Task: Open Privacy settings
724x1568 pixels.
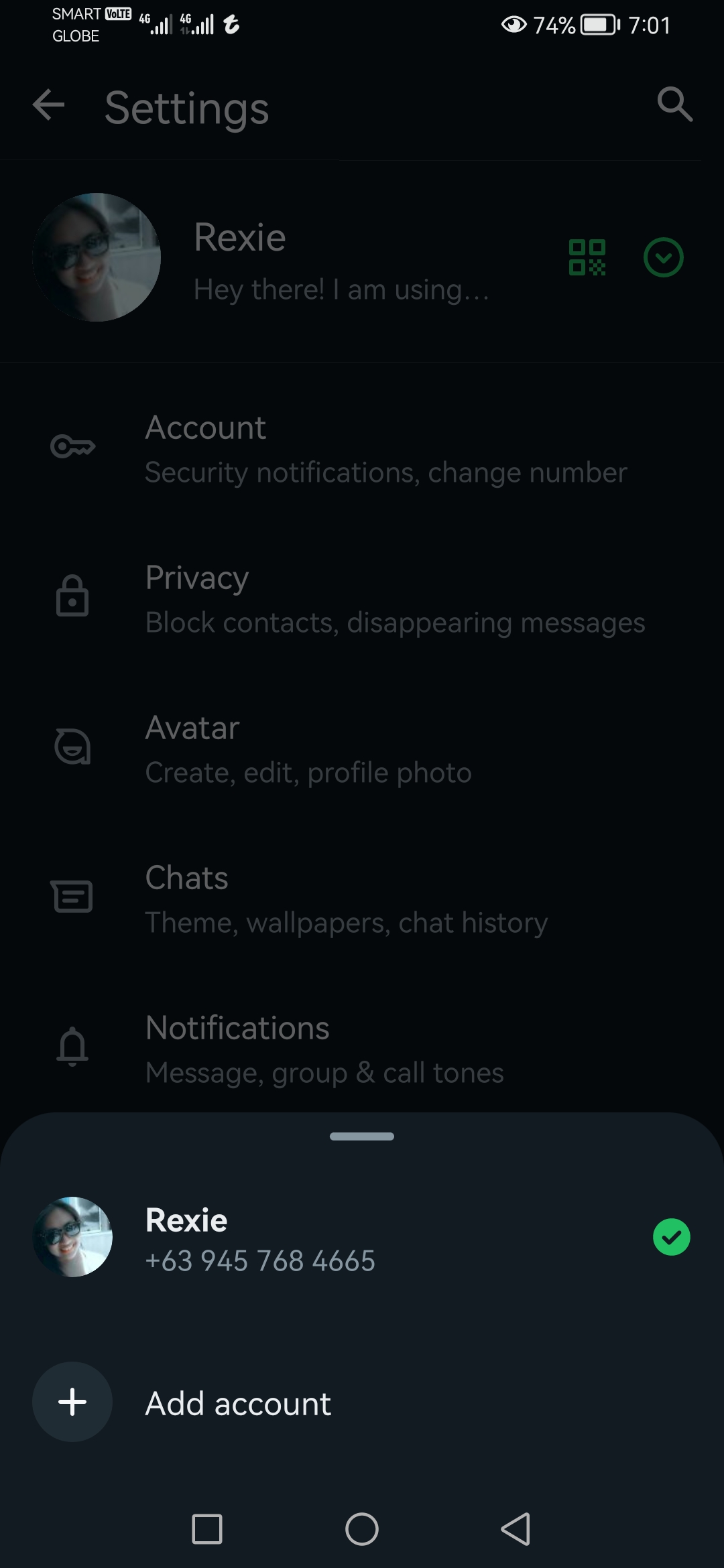Action: [x=362, y=599]
